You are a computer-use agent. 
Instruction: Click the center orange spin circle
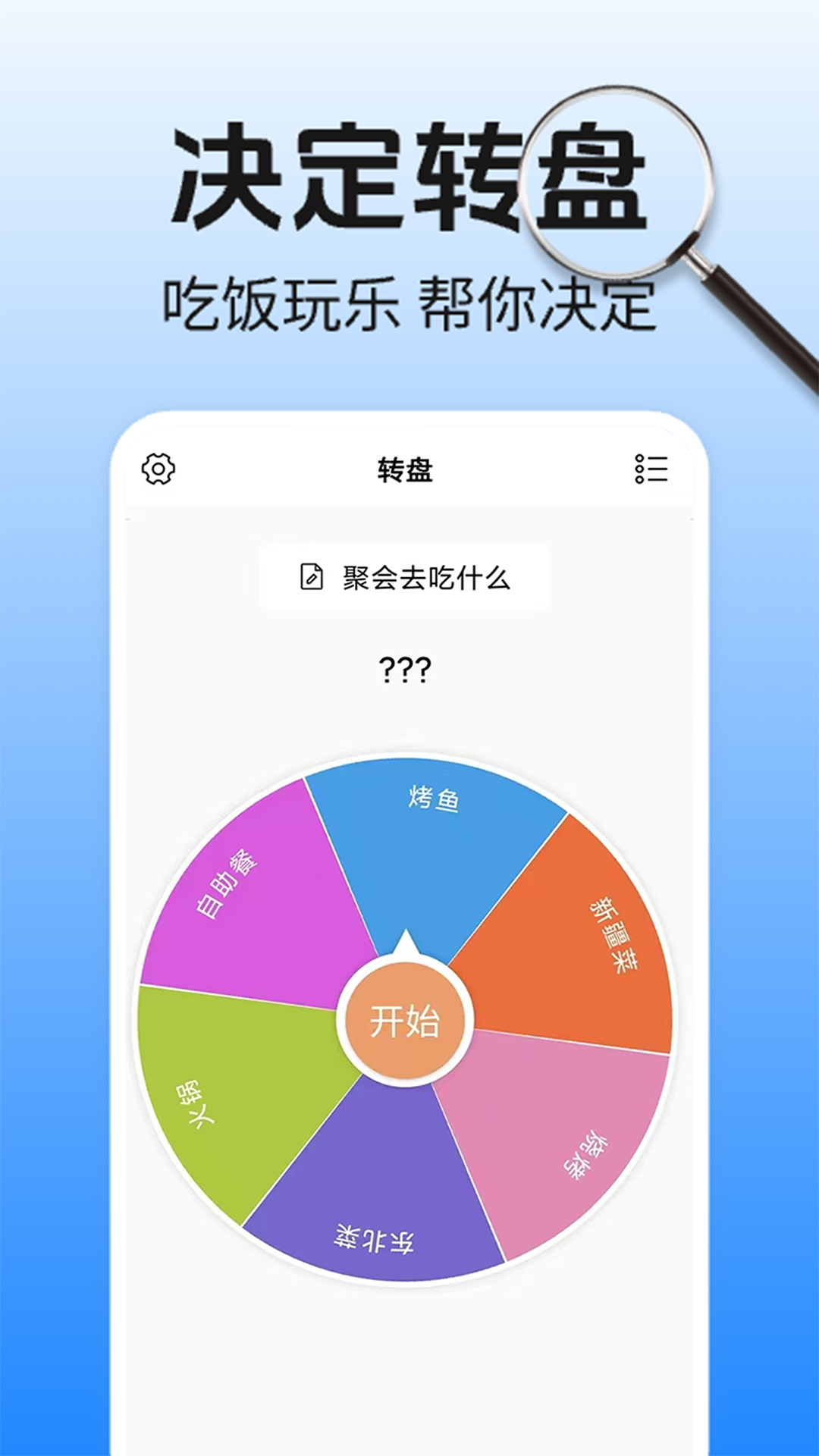click(x=408, y=1020)
